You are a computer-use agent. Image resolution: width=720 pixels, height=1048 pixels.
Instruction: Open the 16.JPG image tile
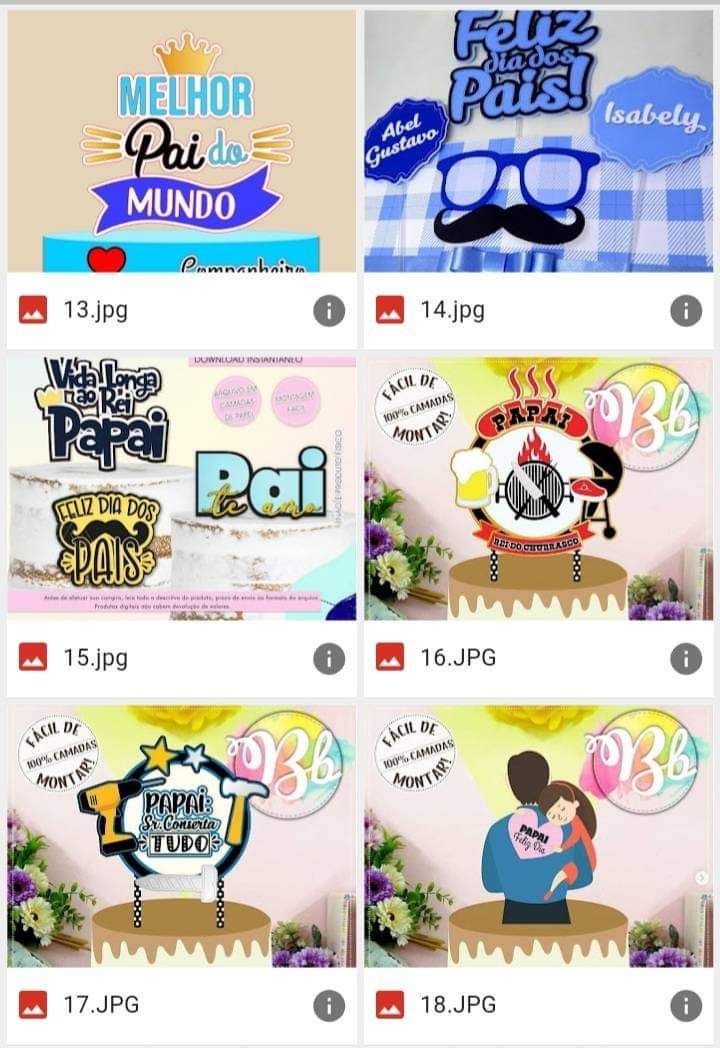tap(538, 488)
